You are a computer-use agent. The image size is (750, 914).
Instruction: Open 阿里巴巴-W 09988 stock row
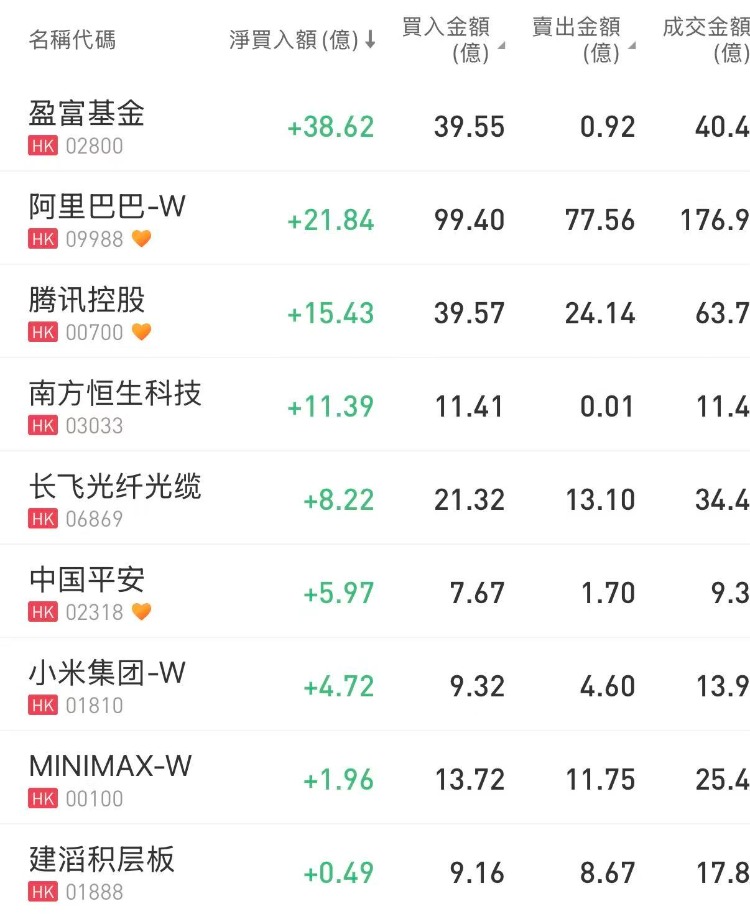pos(375,219)
